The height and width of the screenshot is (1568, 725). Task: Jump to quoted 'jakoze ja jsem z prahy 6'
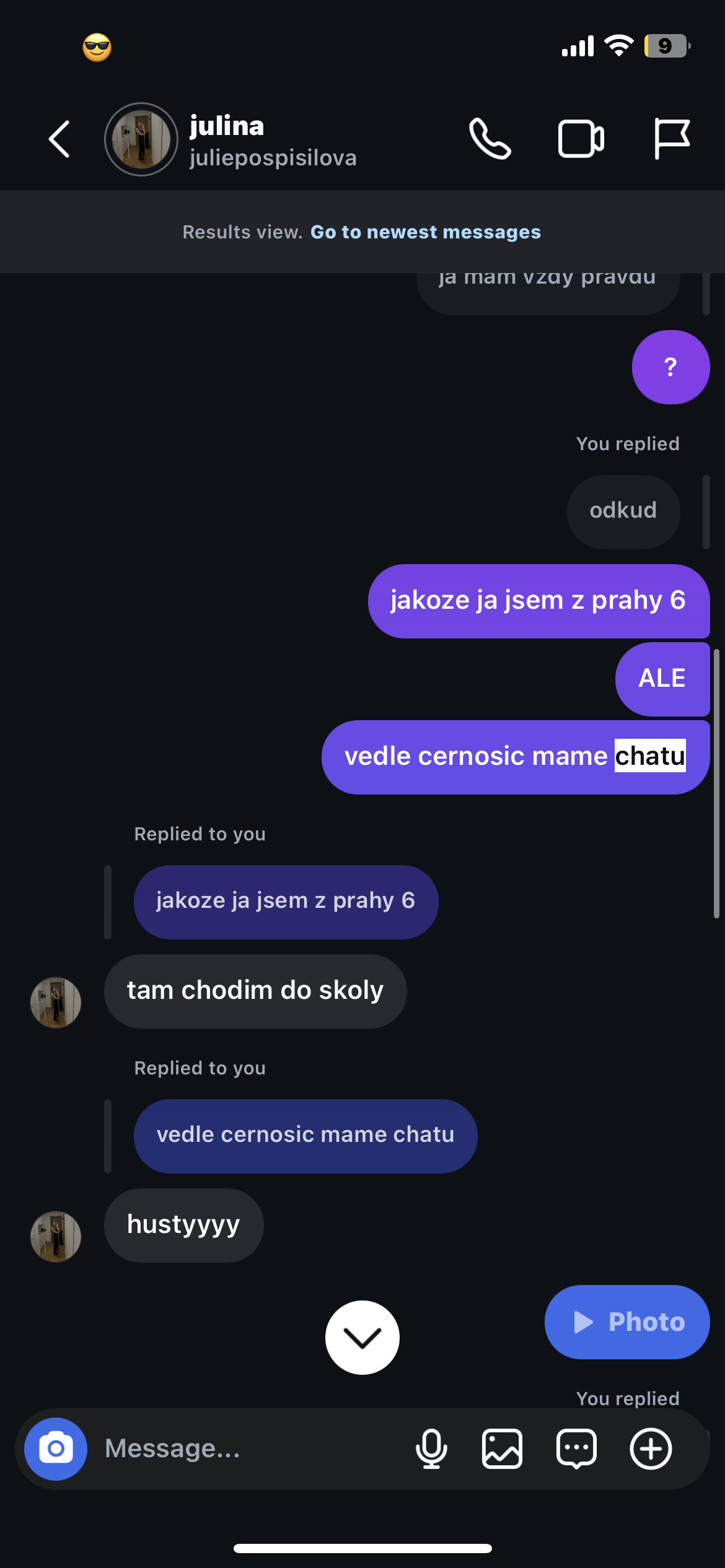(x=286, y=902)
